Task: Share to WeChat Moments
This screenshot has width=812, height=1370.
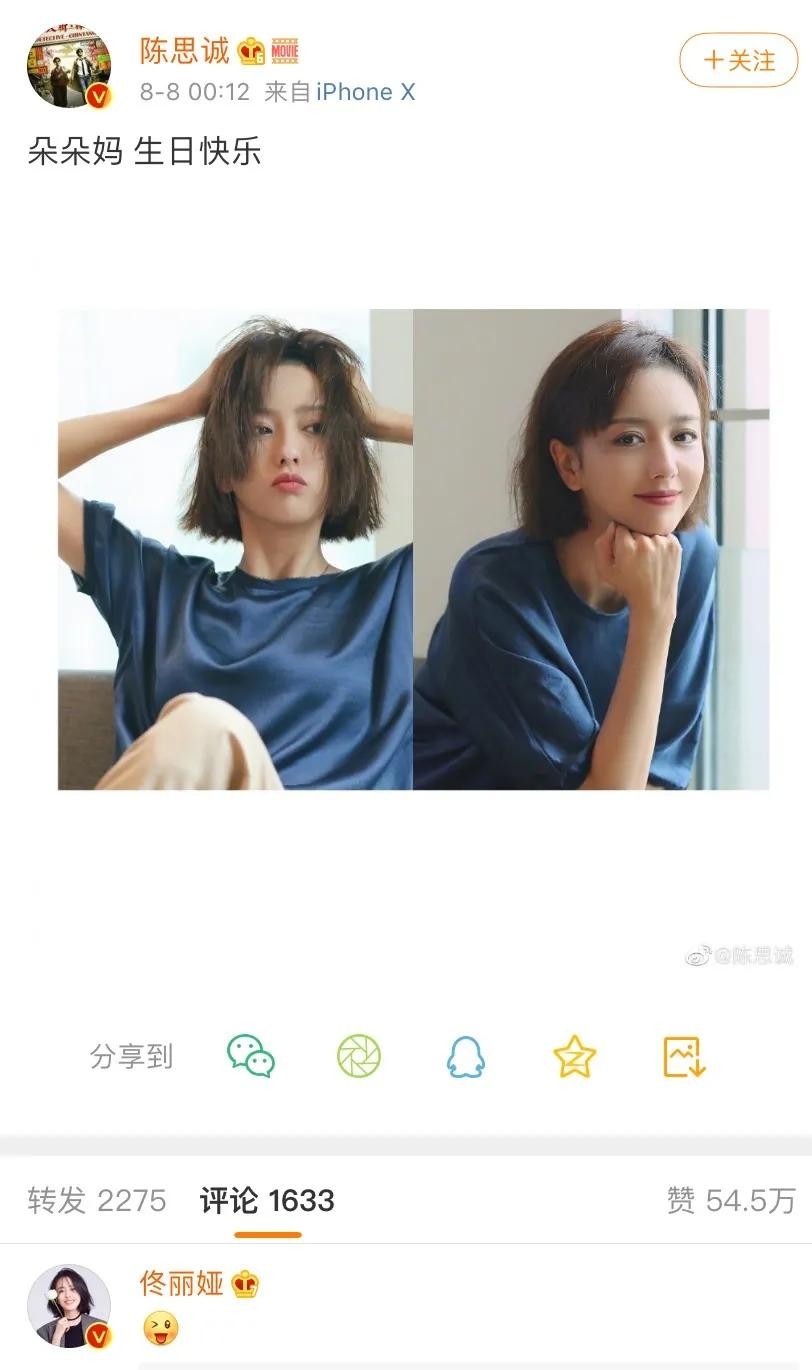Action: pyautogui.click(x=358, y=1056)
